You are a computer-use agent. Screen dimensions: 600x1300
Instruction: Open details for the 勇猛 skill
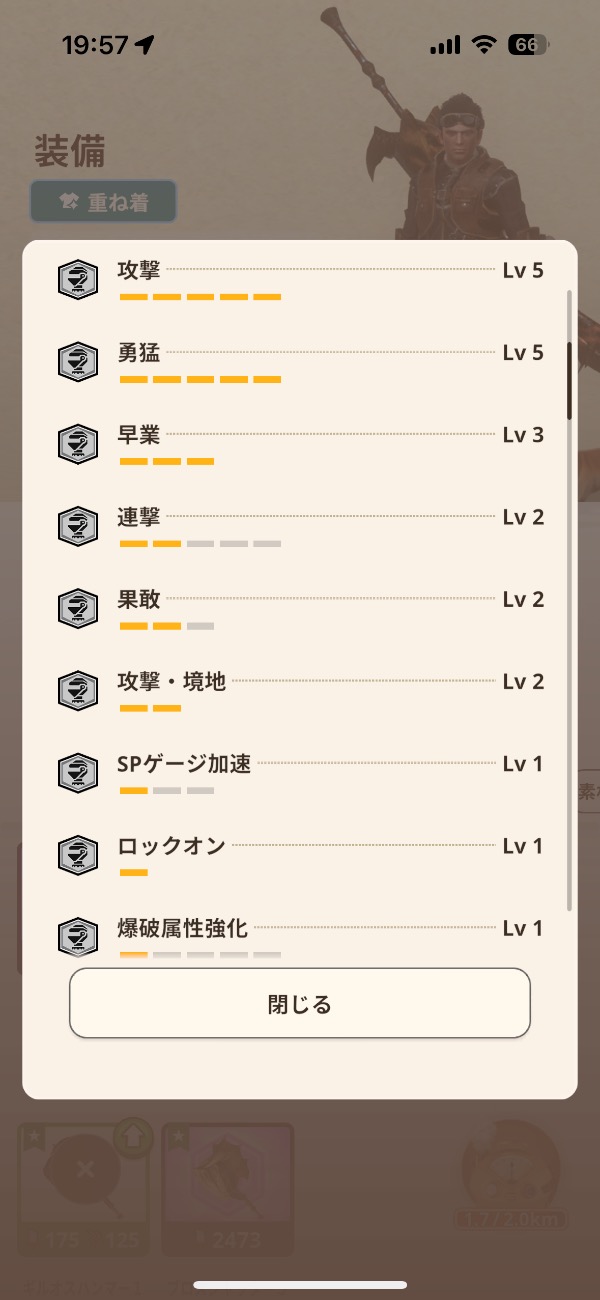[300, 362]
